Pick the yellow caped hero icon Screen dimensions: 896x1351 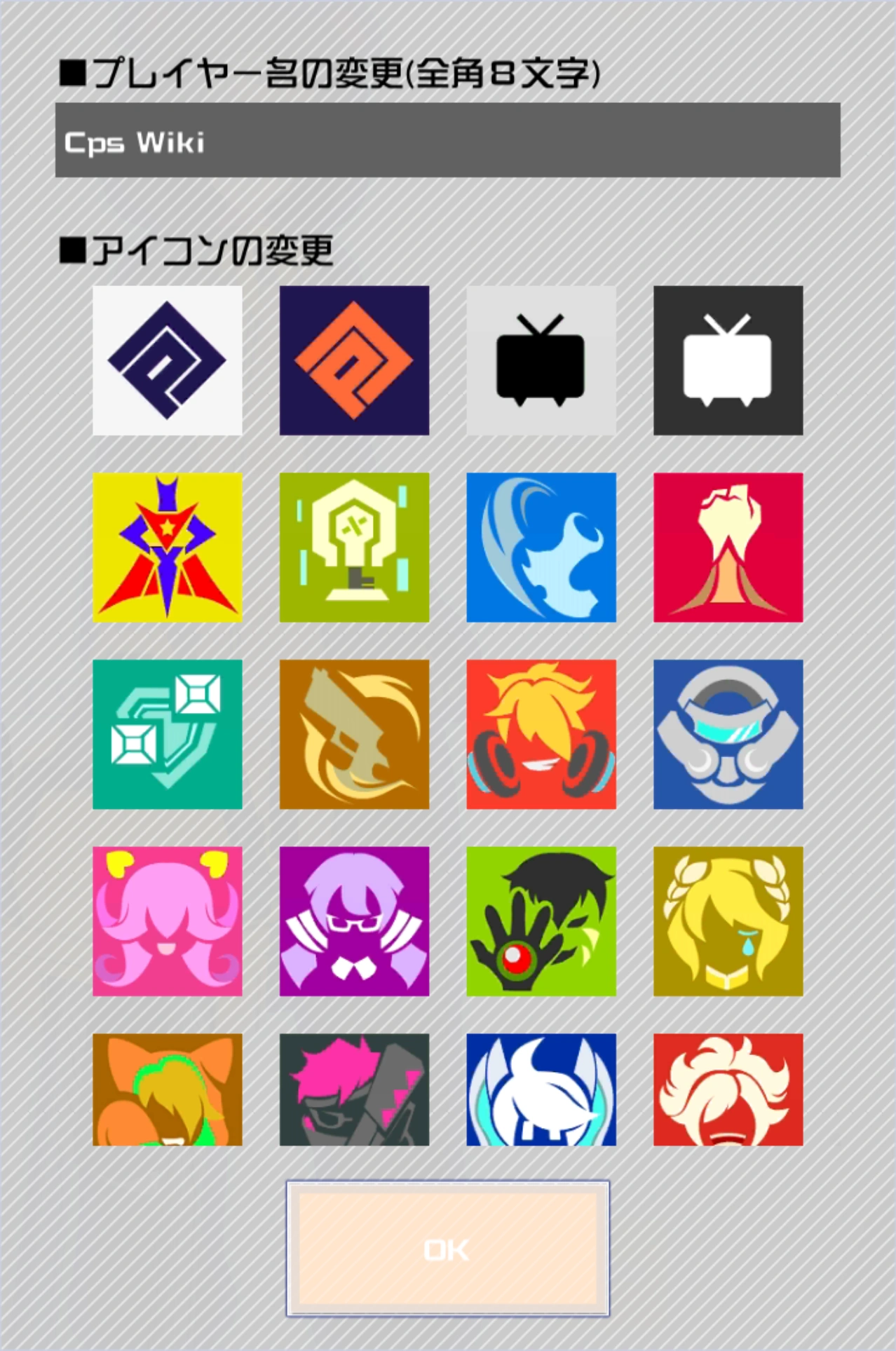tap(168, 548)
